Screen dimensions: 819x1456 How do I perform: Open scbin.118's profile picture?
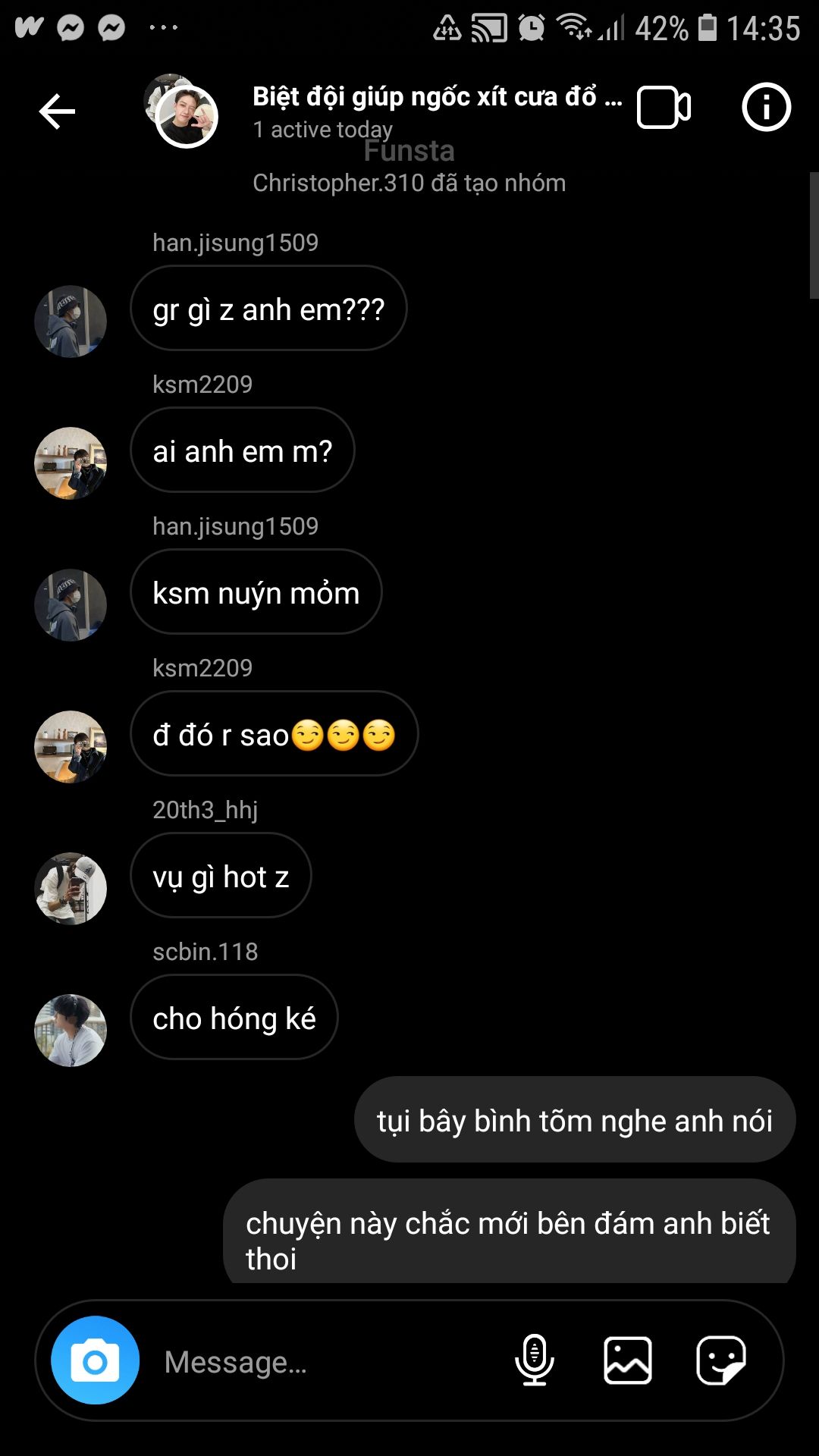click(71, 1031)
